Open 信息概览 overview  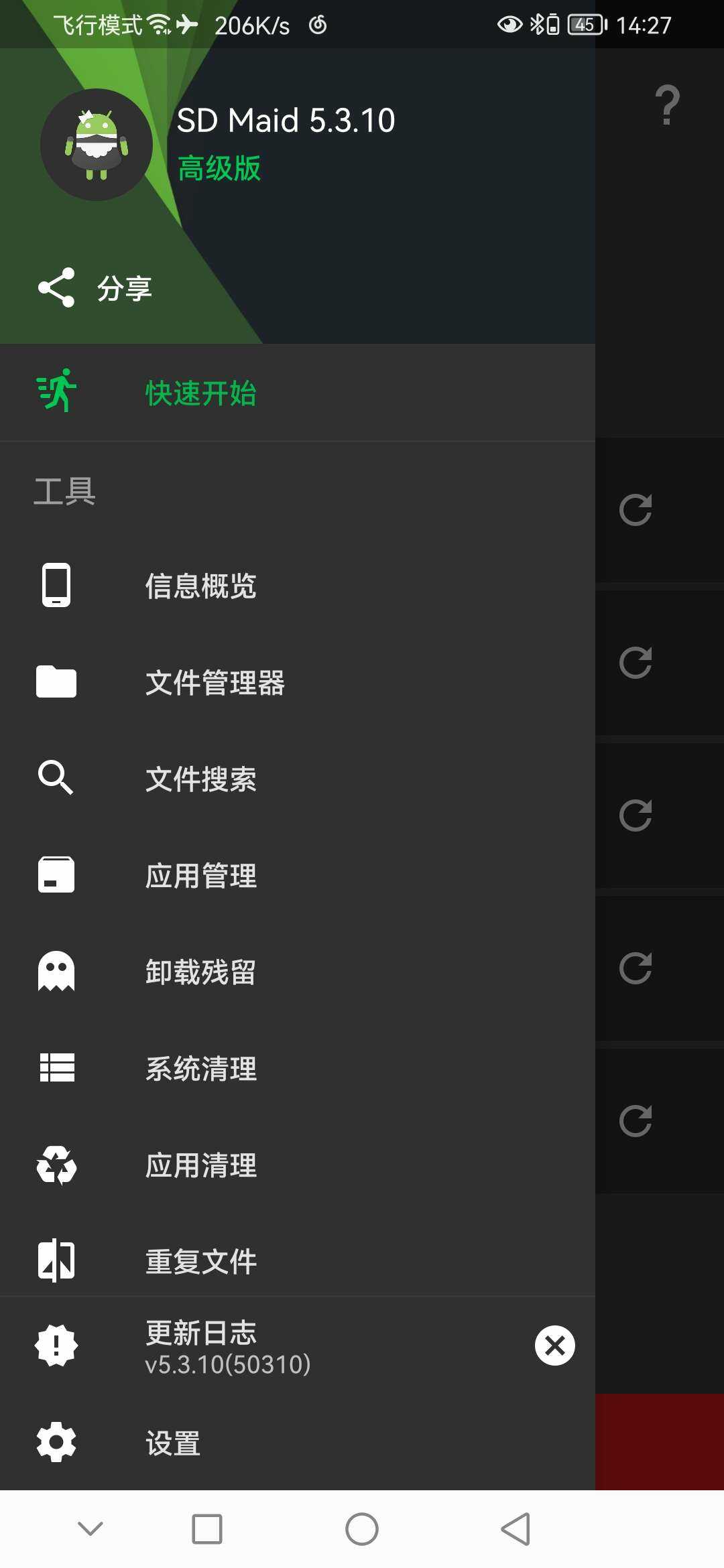(x=298, y=586)
